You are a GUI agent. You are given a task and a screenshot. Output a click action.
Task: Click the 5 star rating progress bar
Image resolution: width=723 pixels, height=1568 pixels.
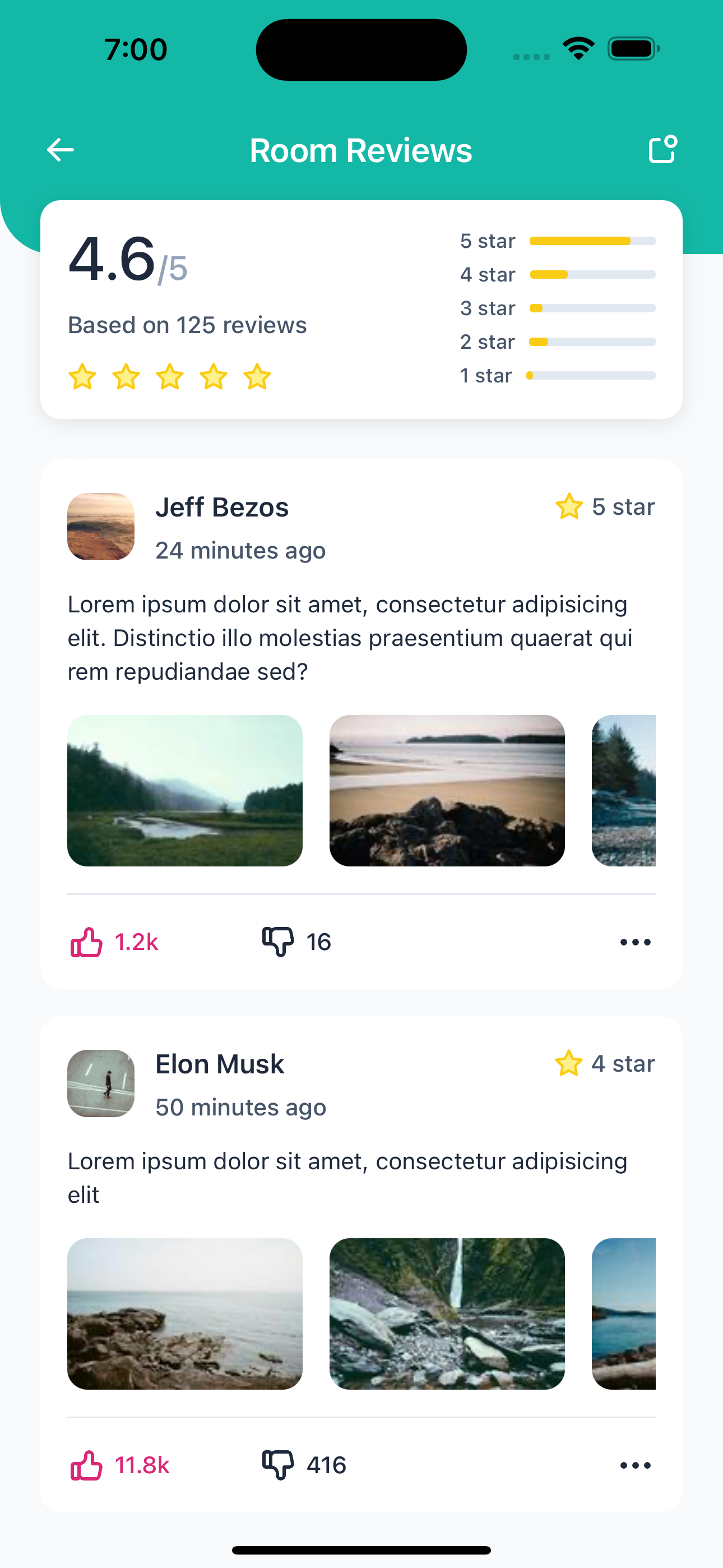(594, 241)
